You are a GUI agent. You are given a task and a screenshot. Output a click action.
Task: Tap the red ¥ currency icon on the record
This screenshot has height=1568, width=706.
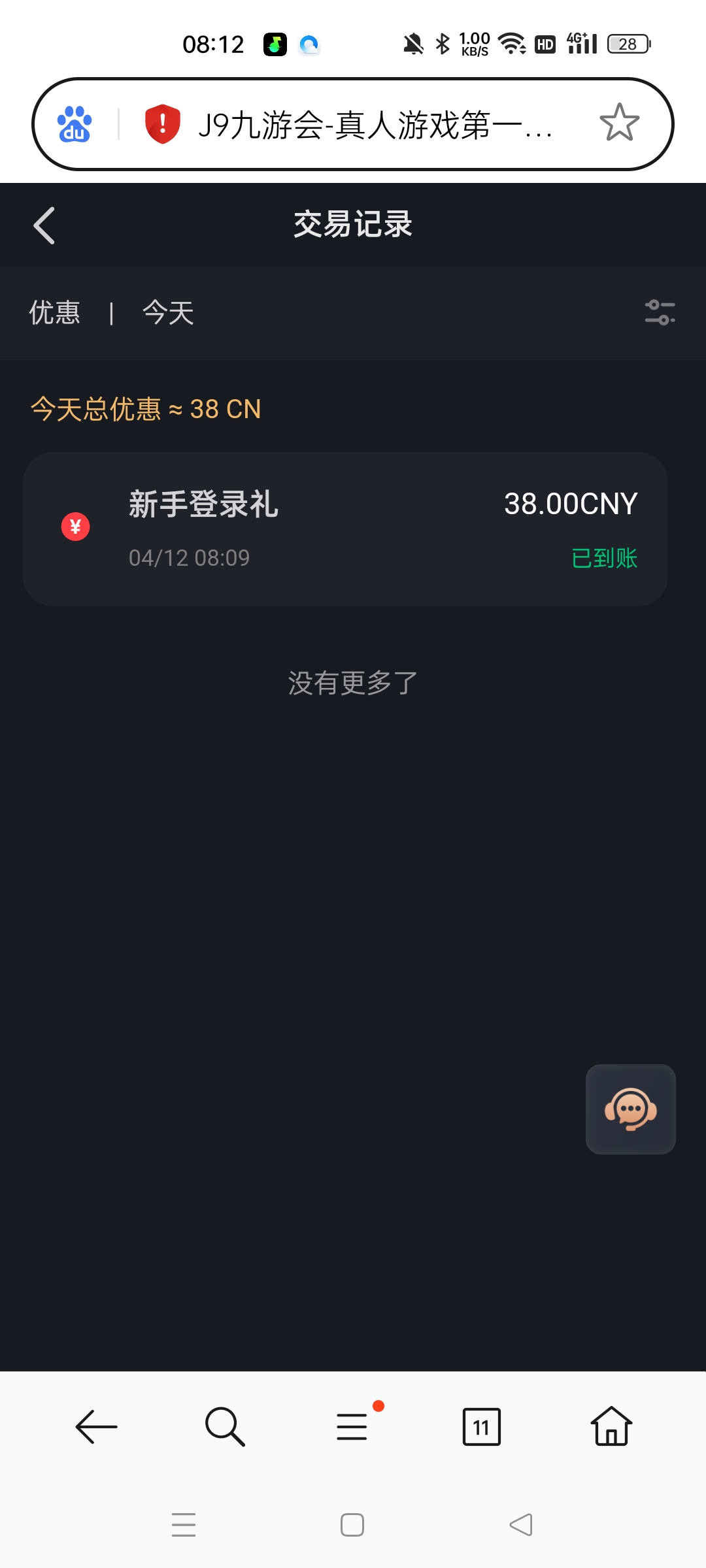coord(75,526)
